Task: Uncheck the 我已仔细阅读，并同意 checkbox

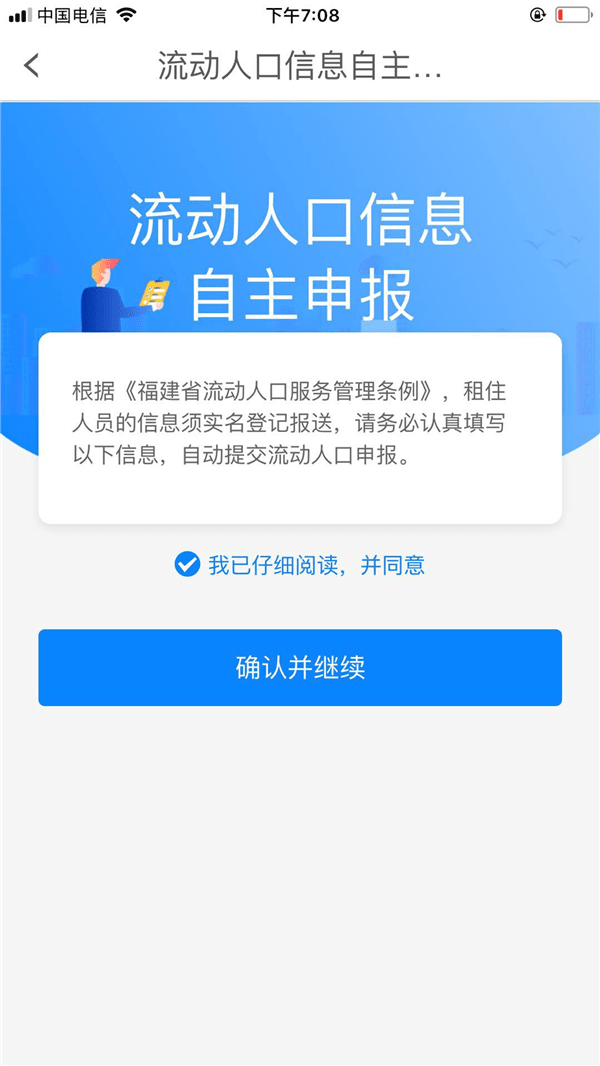Action: (x=187, y=565)
